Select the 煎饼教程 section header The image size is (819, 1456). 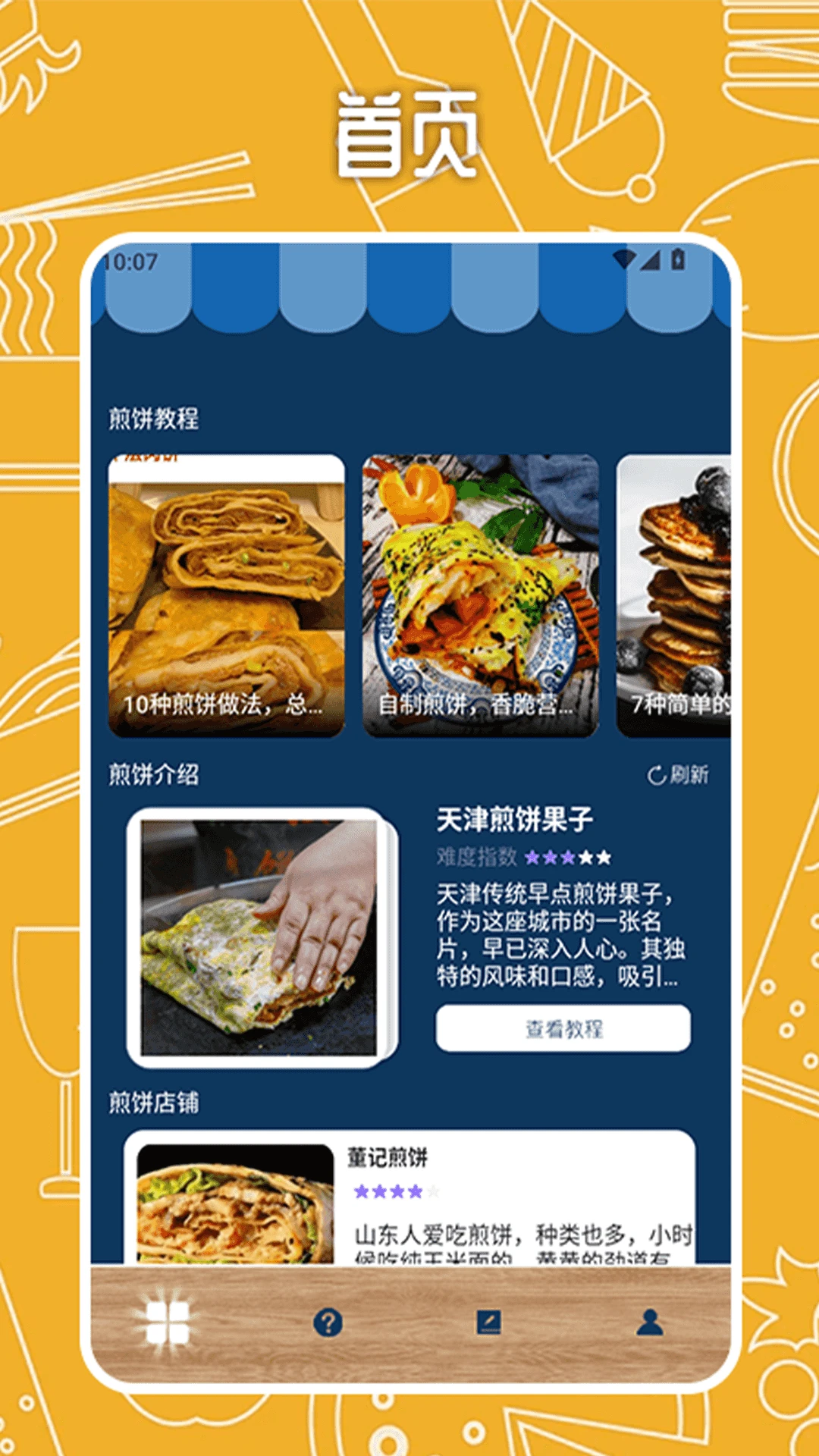[x=153, y=415]
